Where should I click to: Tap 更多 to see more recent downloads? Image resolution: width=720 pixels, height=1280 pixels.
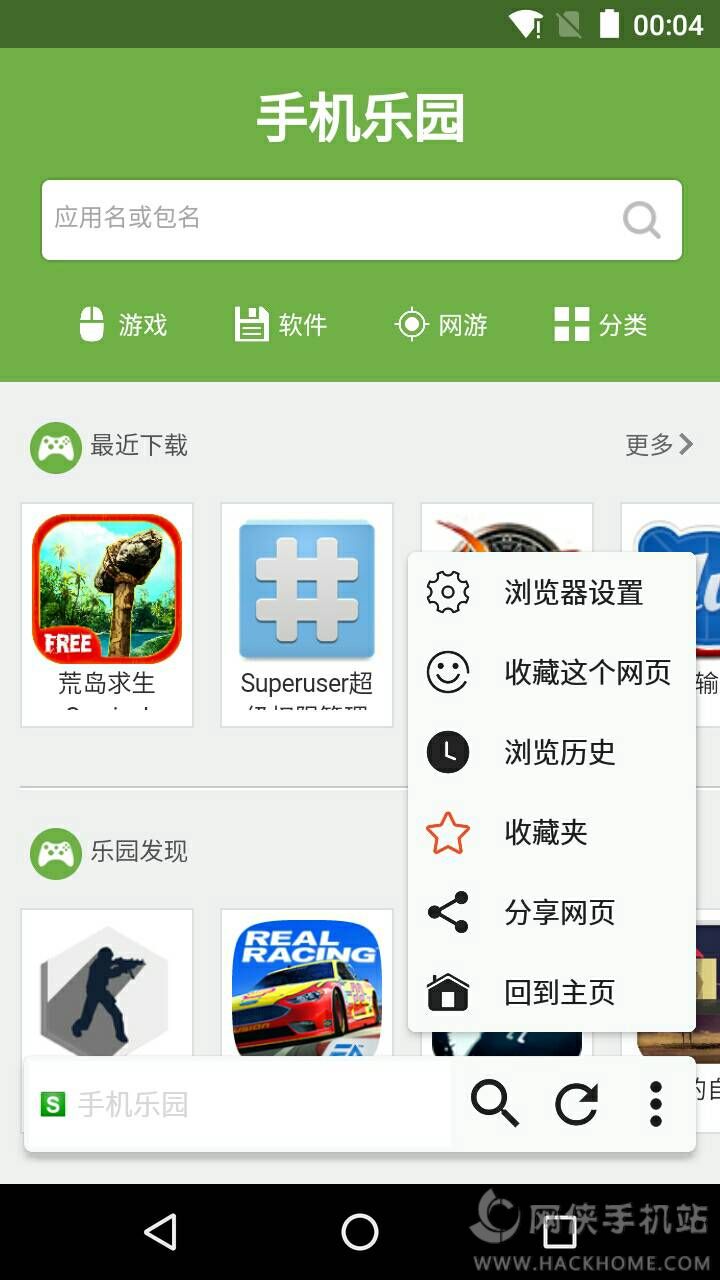coord(659,445)
